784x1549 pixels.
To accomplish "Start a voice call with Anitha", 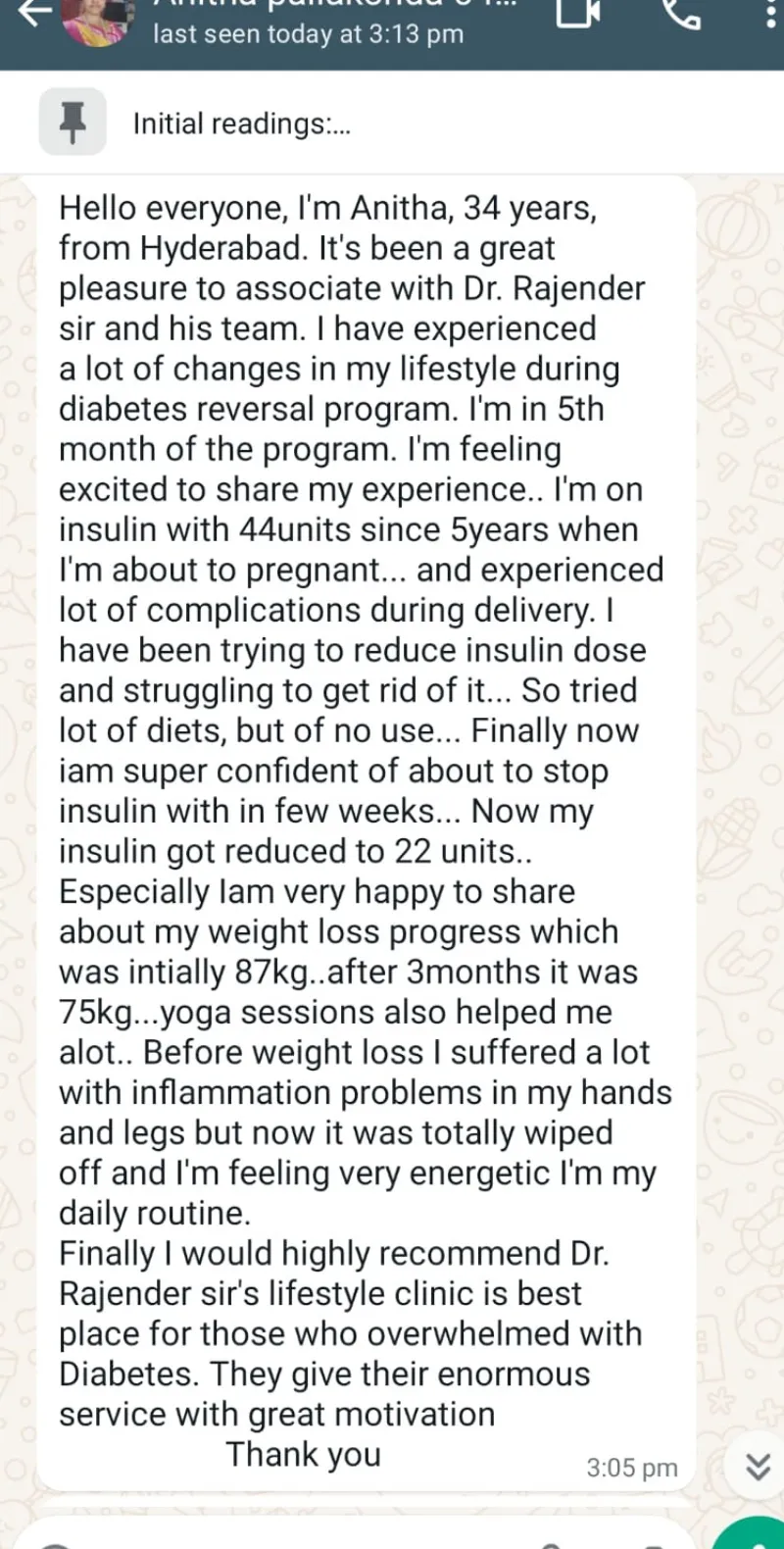I will click(x=681, y=14).
